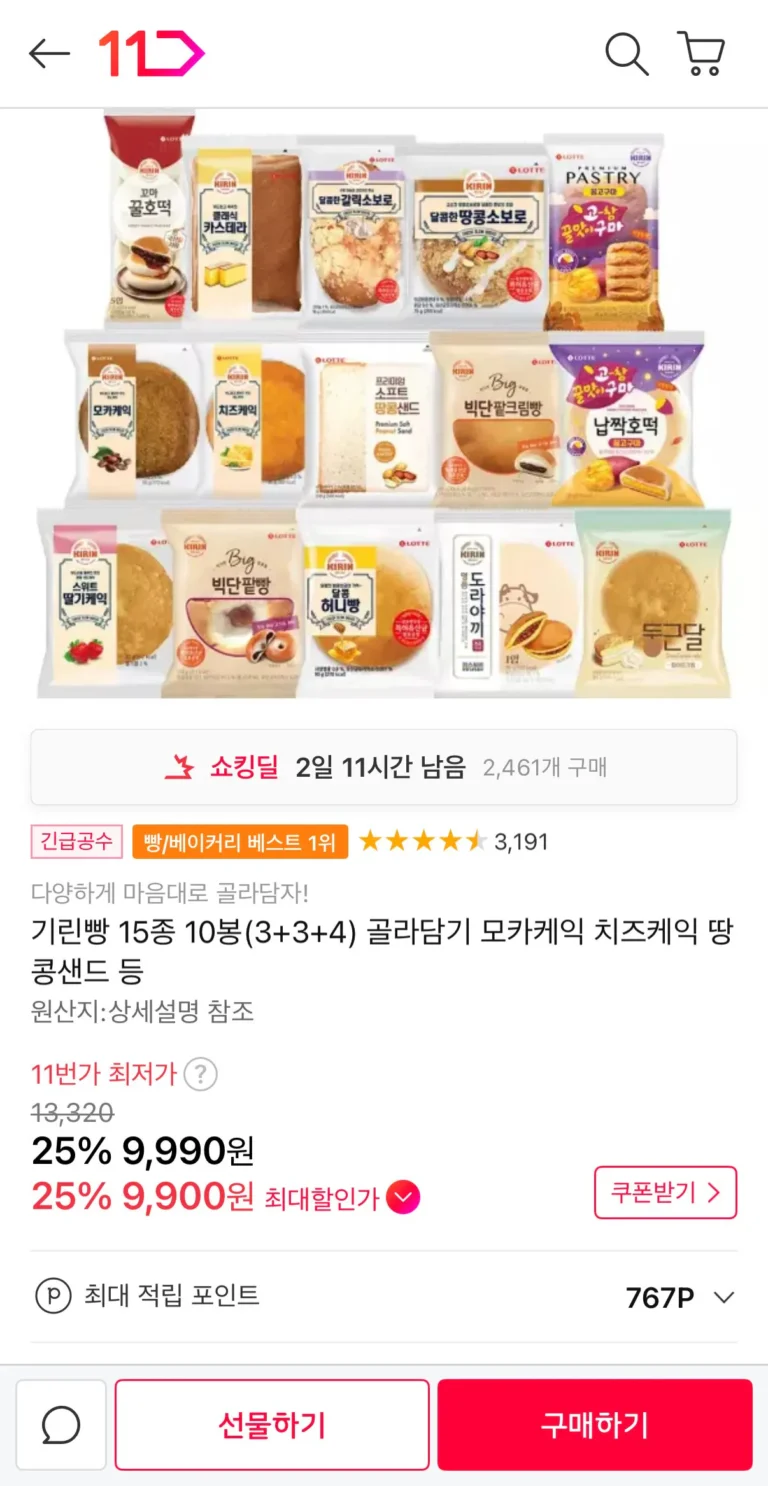
Task: Send as gift with 선물하기
Action: coord(272,1425)
